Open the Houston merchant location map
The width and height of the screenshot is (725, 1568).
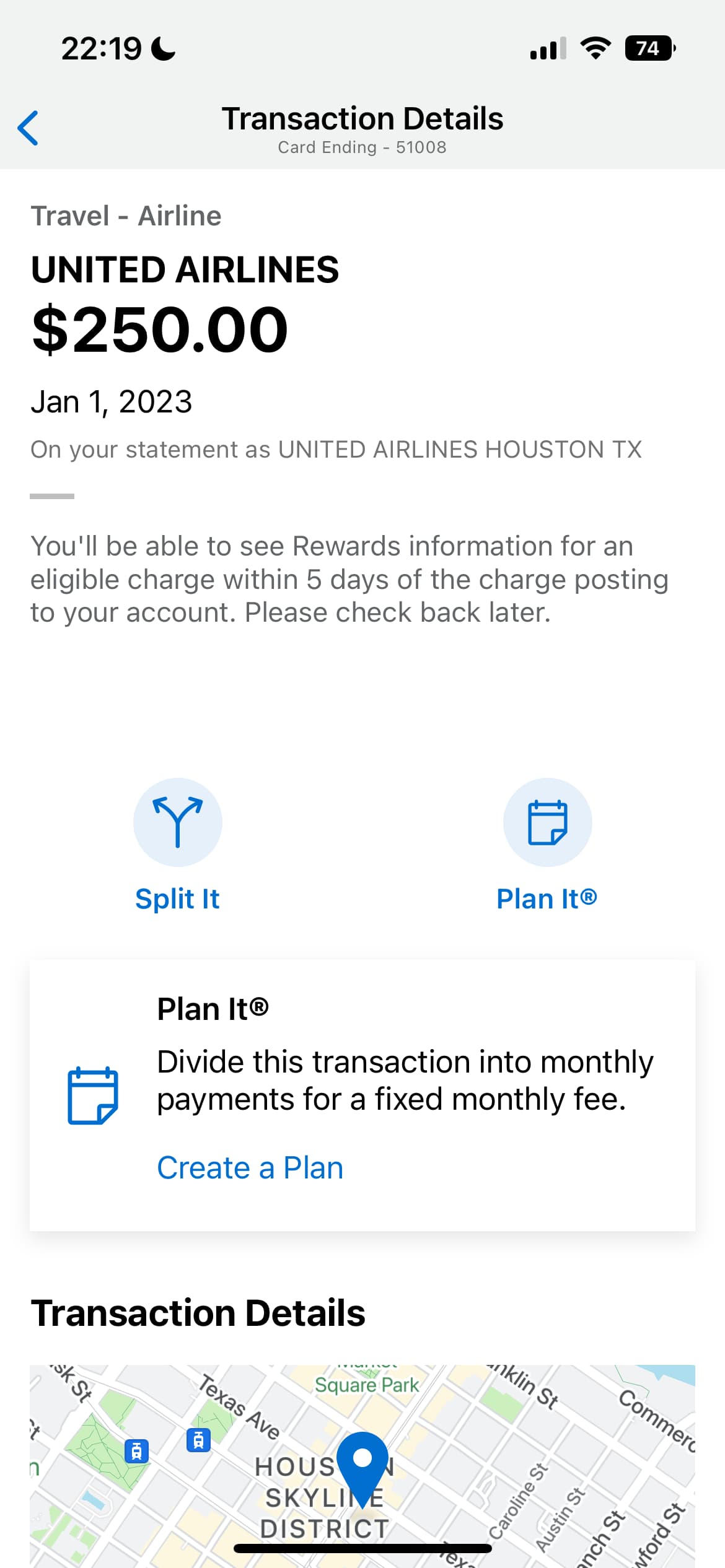click(x=362, y=1466)
